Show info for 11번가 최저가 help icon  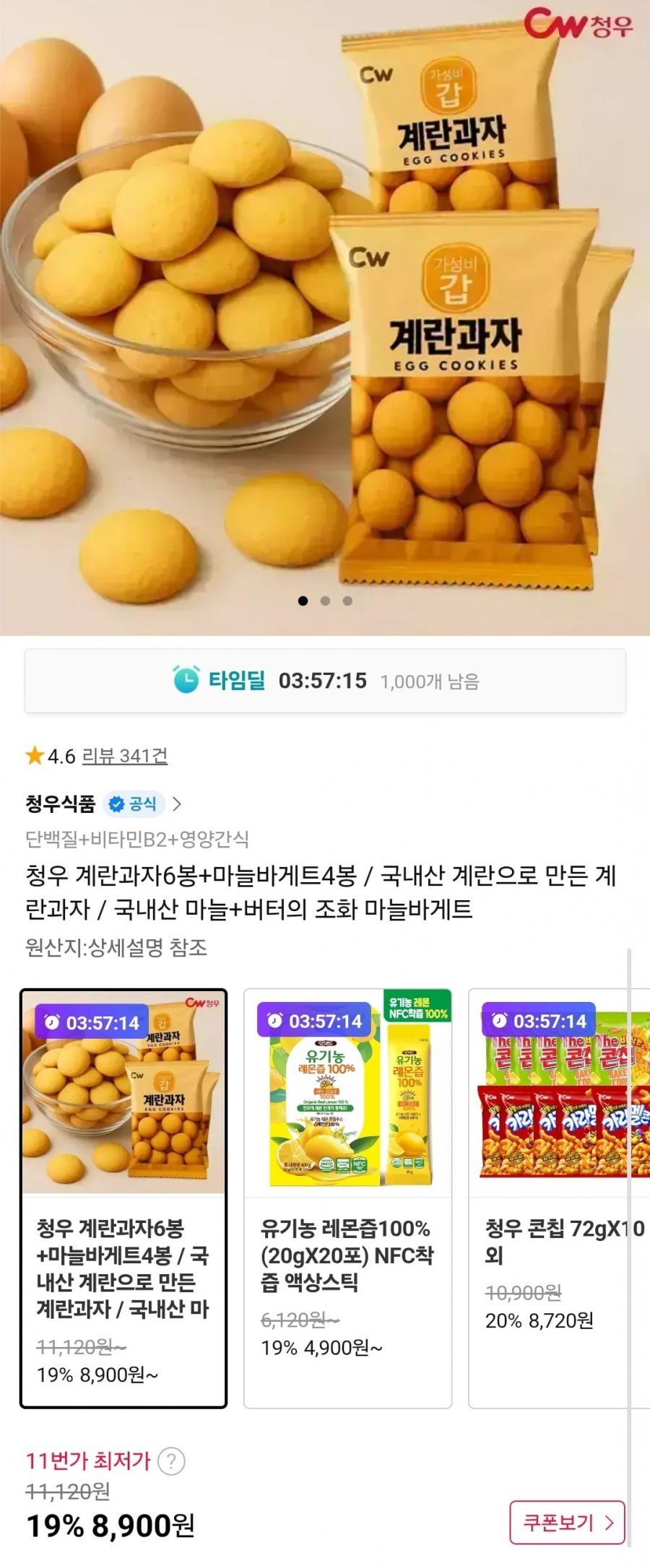[x=171, y=1461]
